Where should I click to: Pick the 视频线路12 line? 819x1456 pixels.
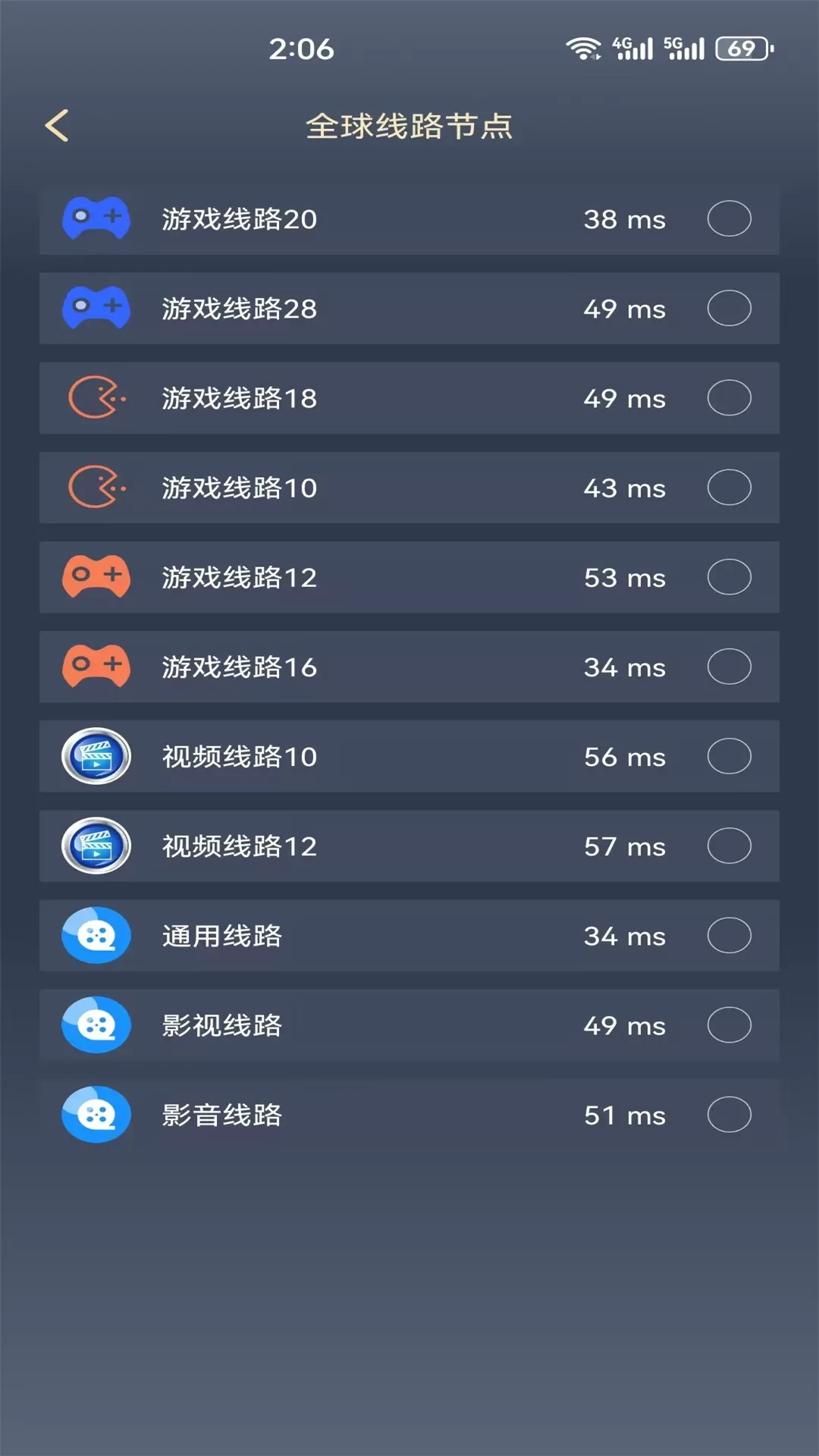[x=409, y=846]
